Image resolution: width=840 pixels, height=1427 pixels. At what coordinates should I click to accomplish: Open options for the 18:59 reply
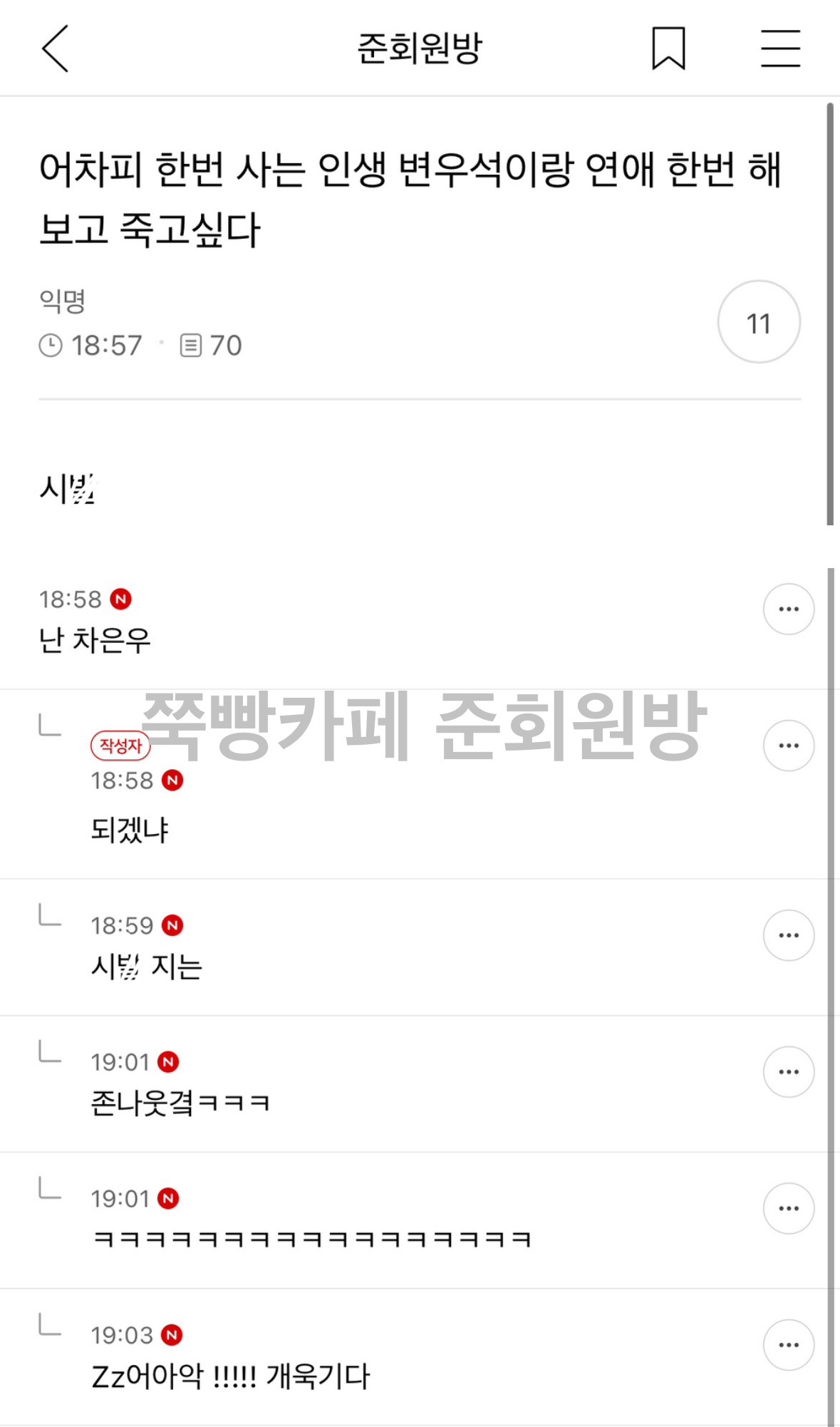(789, 935)
